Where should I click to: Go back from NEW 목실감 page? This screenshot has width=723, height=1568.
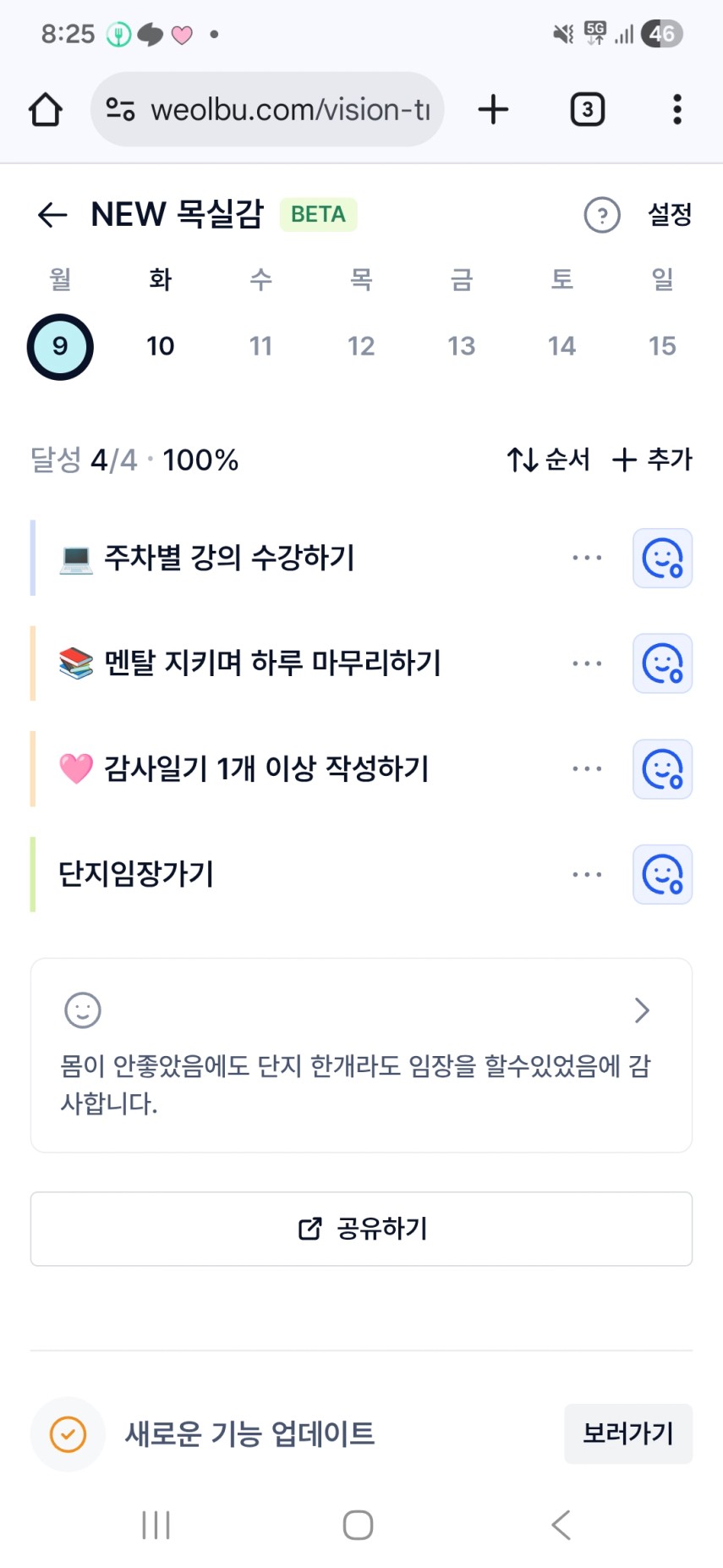tap(52, 215)
